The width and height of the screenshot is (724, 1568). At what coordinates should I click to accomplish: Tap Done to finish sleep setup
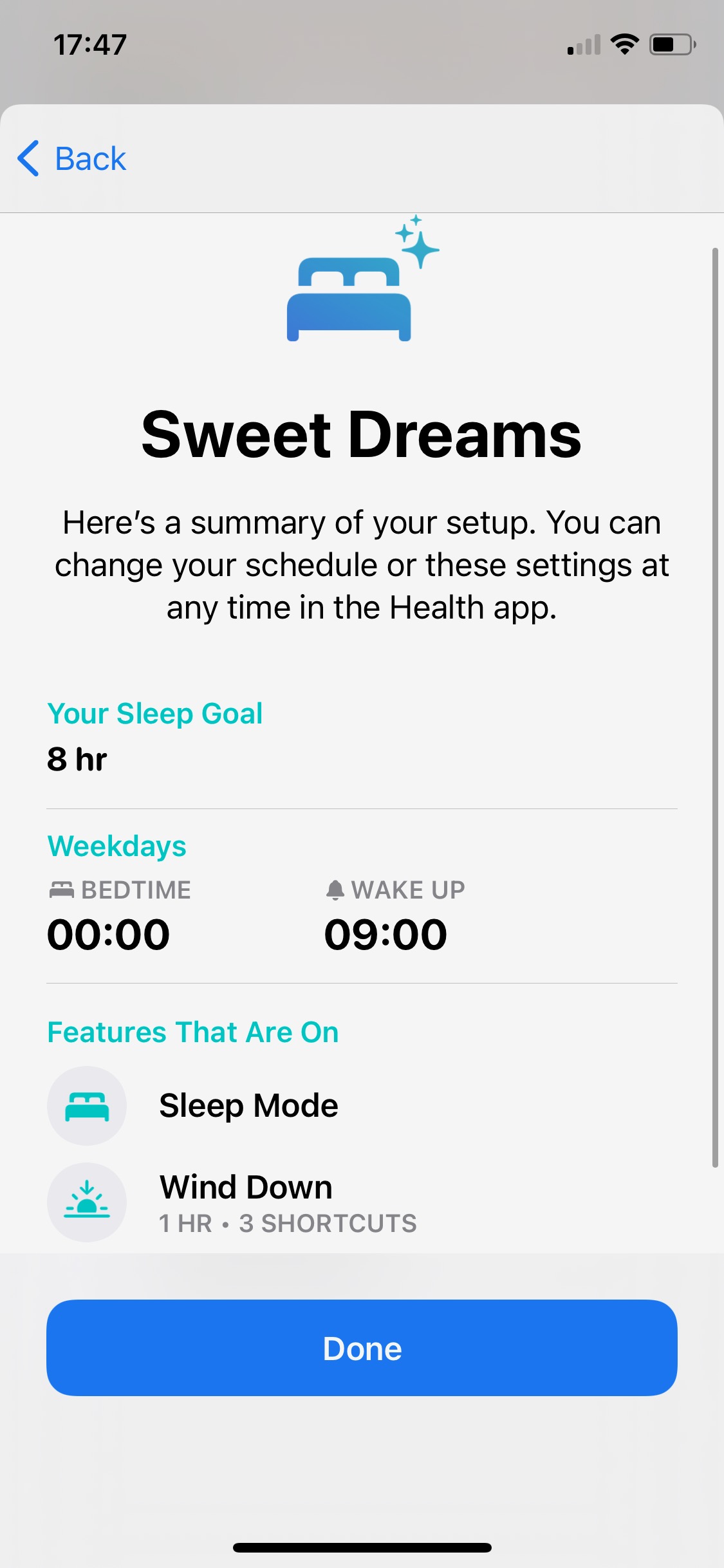click(362, 1348)
